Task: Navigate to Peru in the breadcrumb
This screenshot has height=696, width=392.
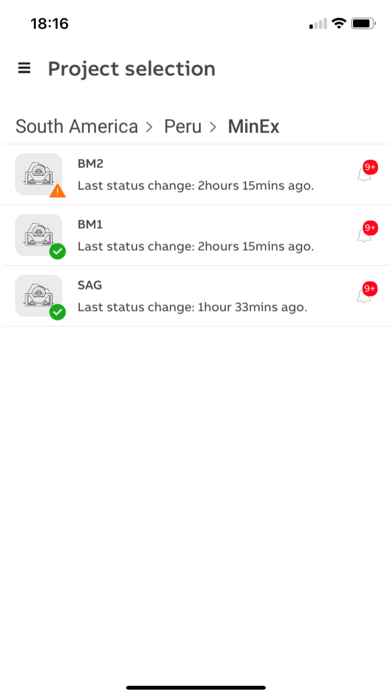Action: tap(183, 127)
